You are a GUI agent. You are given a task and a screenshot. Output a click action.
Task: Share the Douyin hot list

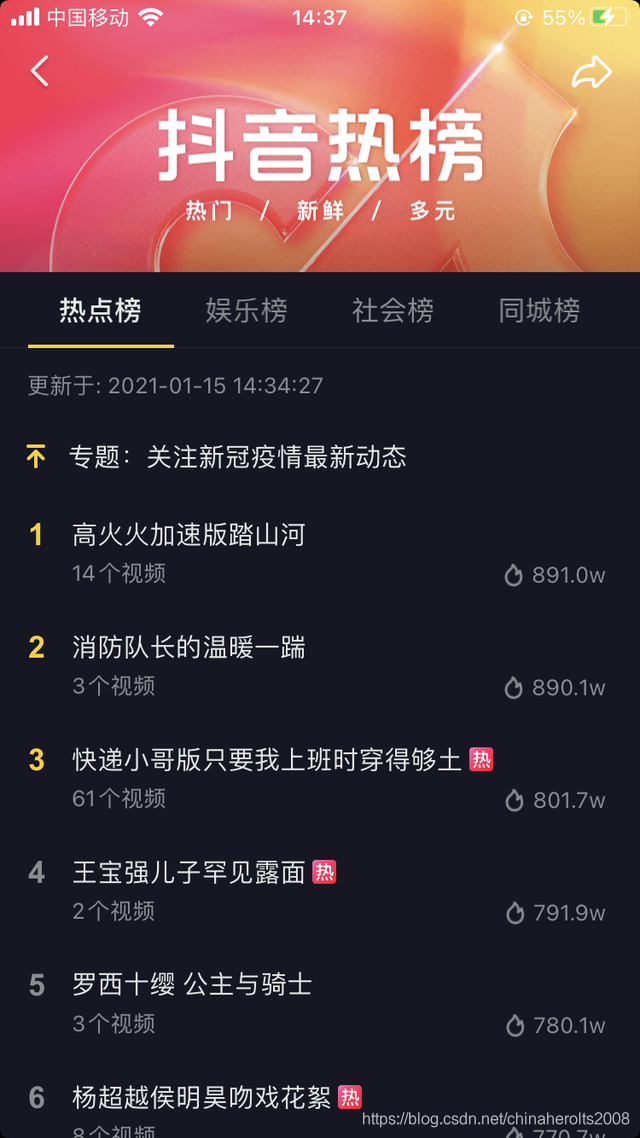(591, 72)
